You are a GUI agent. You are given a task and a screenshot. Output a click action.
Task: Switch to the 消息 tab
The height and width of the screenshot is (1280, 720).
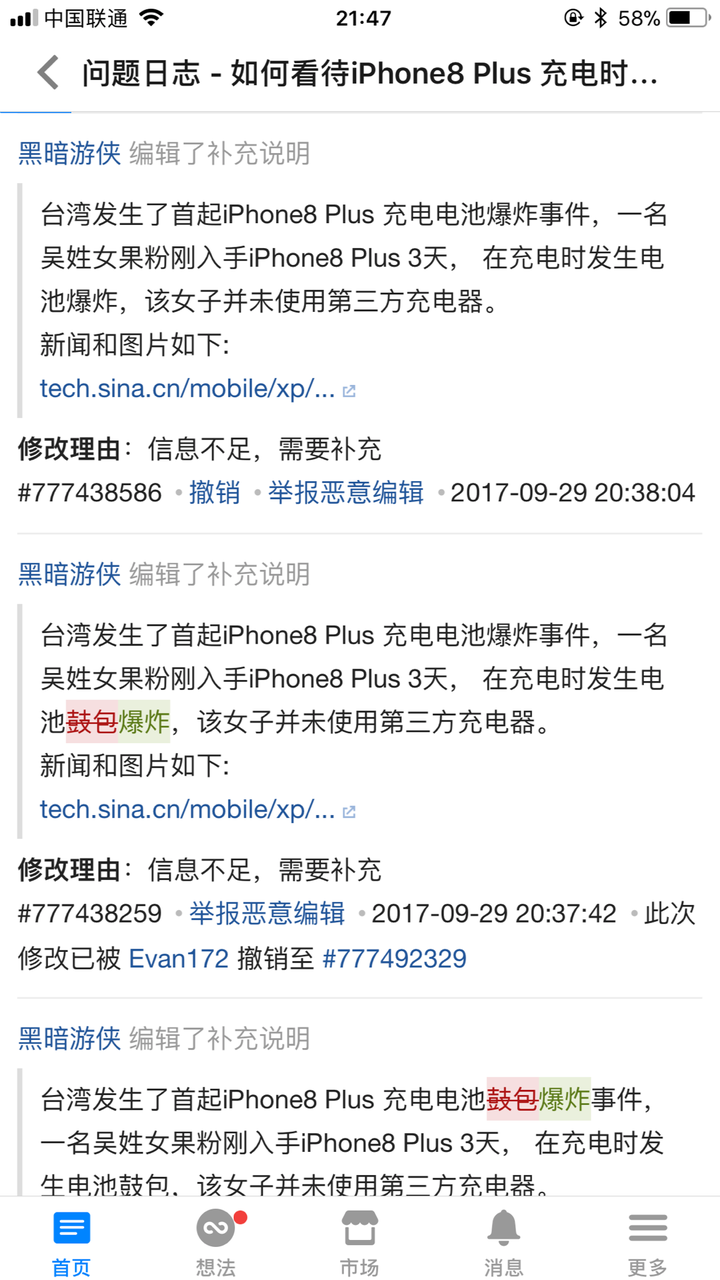coord(504,1240)
